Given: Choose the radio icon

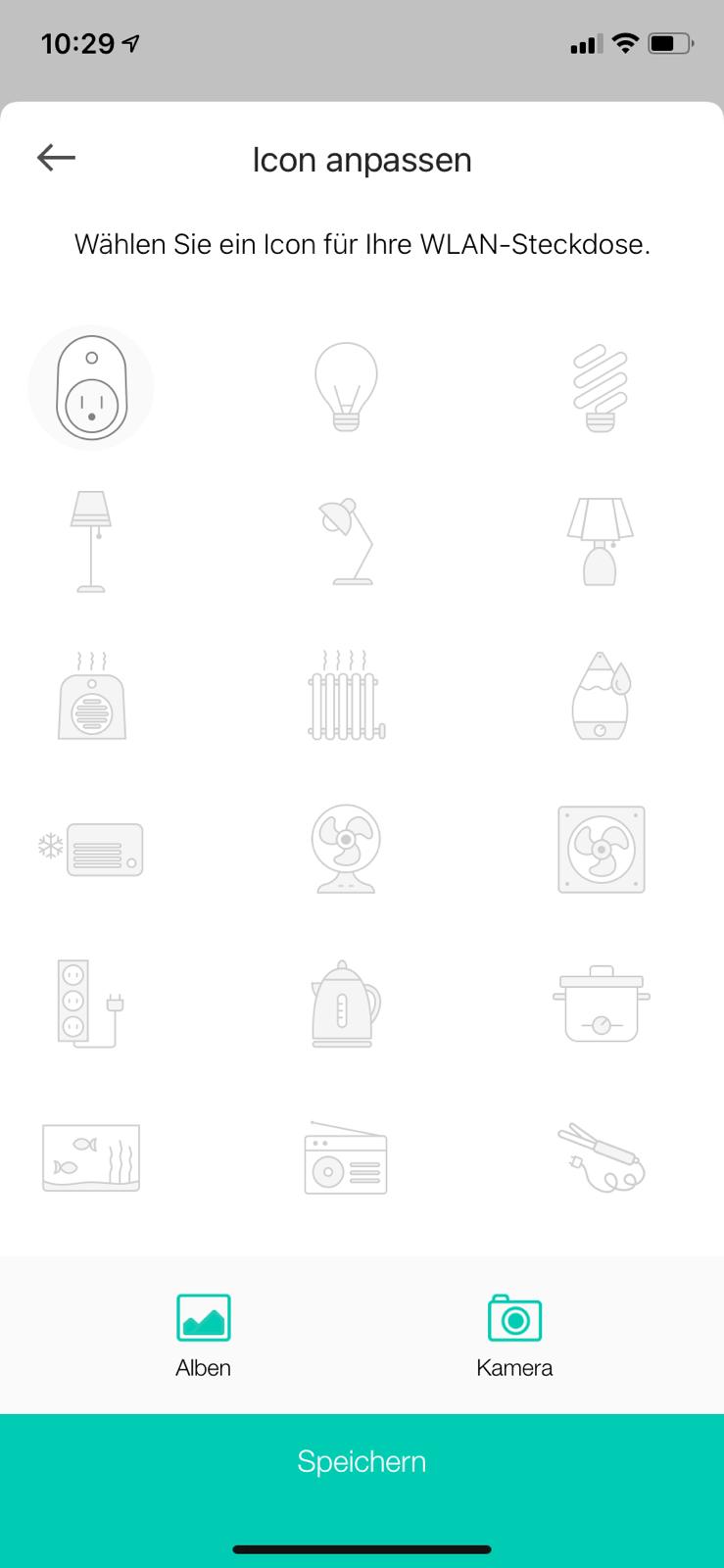Looking at the screenshot, I should [x=346, y=1157].
